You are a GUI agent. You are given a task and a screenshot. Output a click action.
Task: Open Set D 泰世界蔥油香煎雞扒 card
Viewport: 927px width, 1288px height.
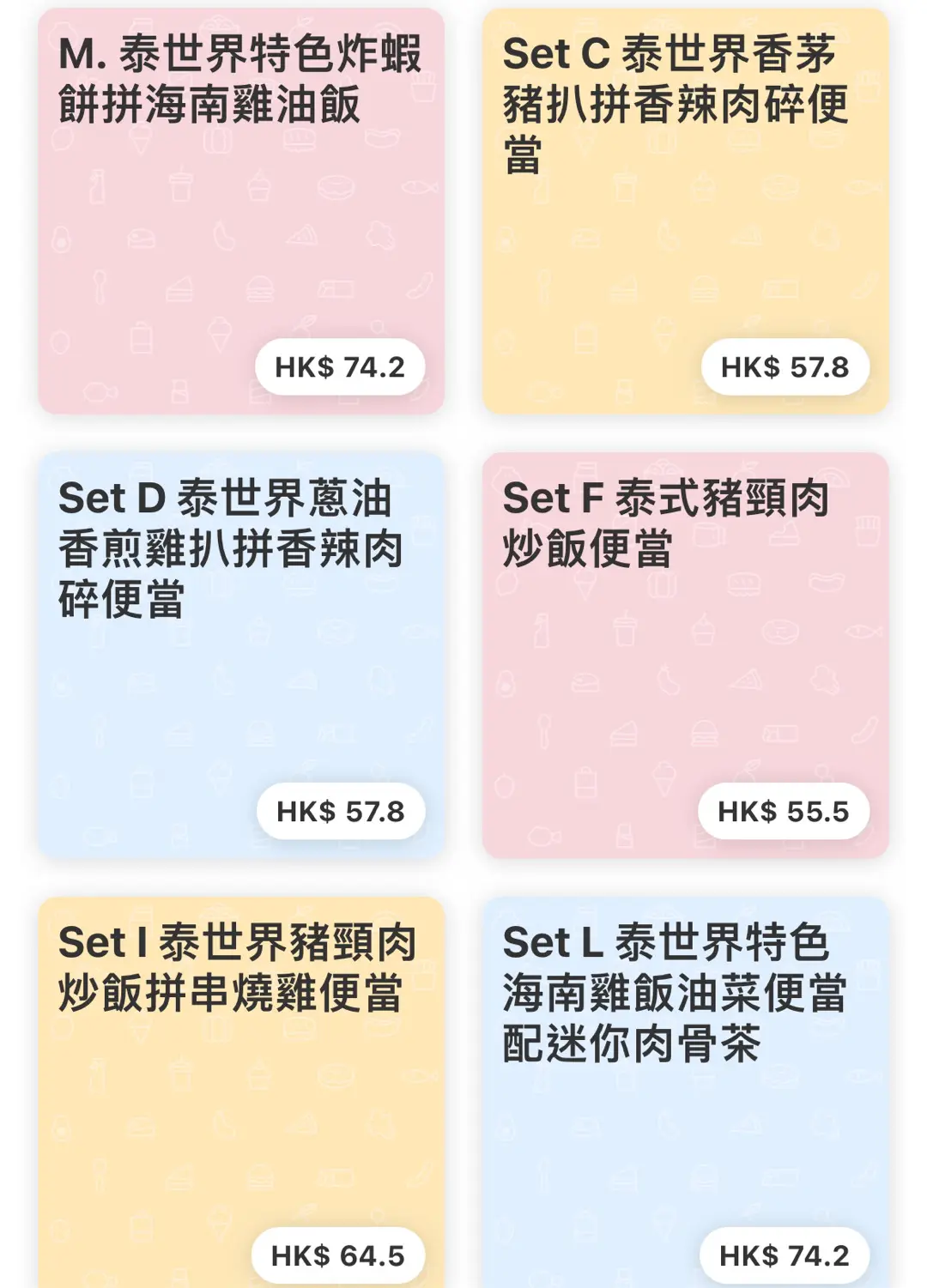(240, 655)
